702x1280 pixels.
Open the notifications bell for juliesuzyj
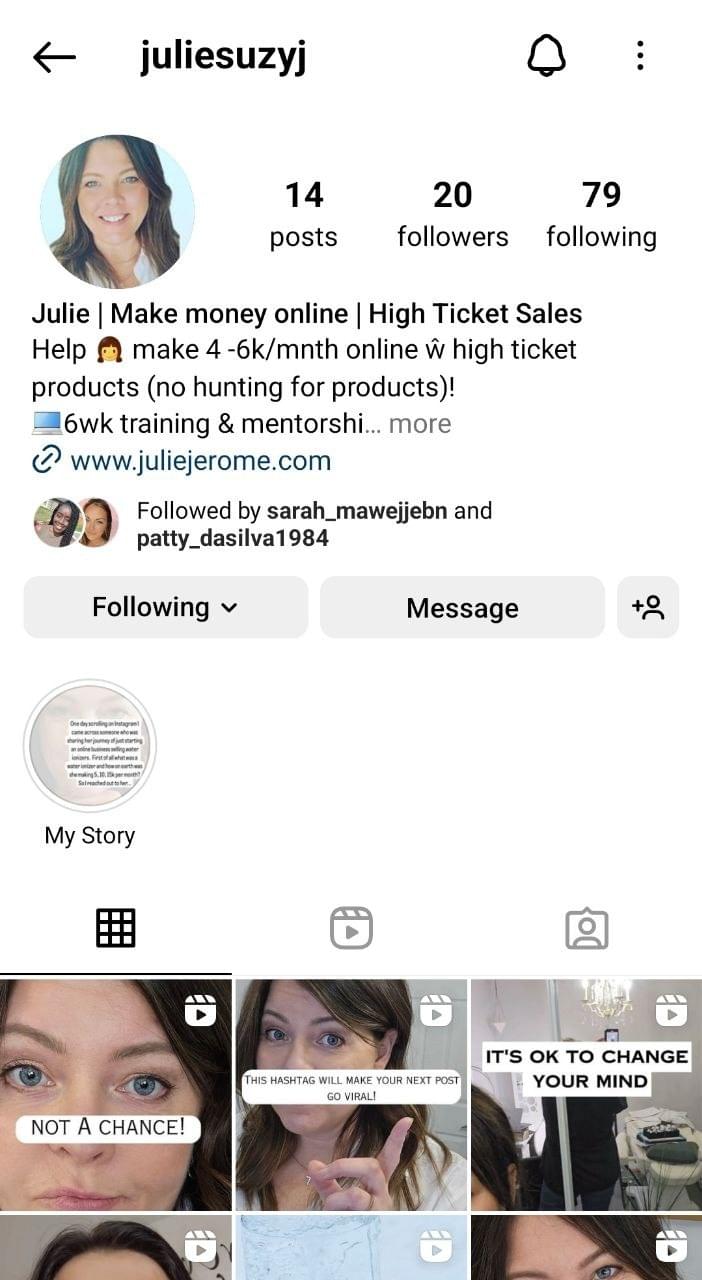coord(546,56)
